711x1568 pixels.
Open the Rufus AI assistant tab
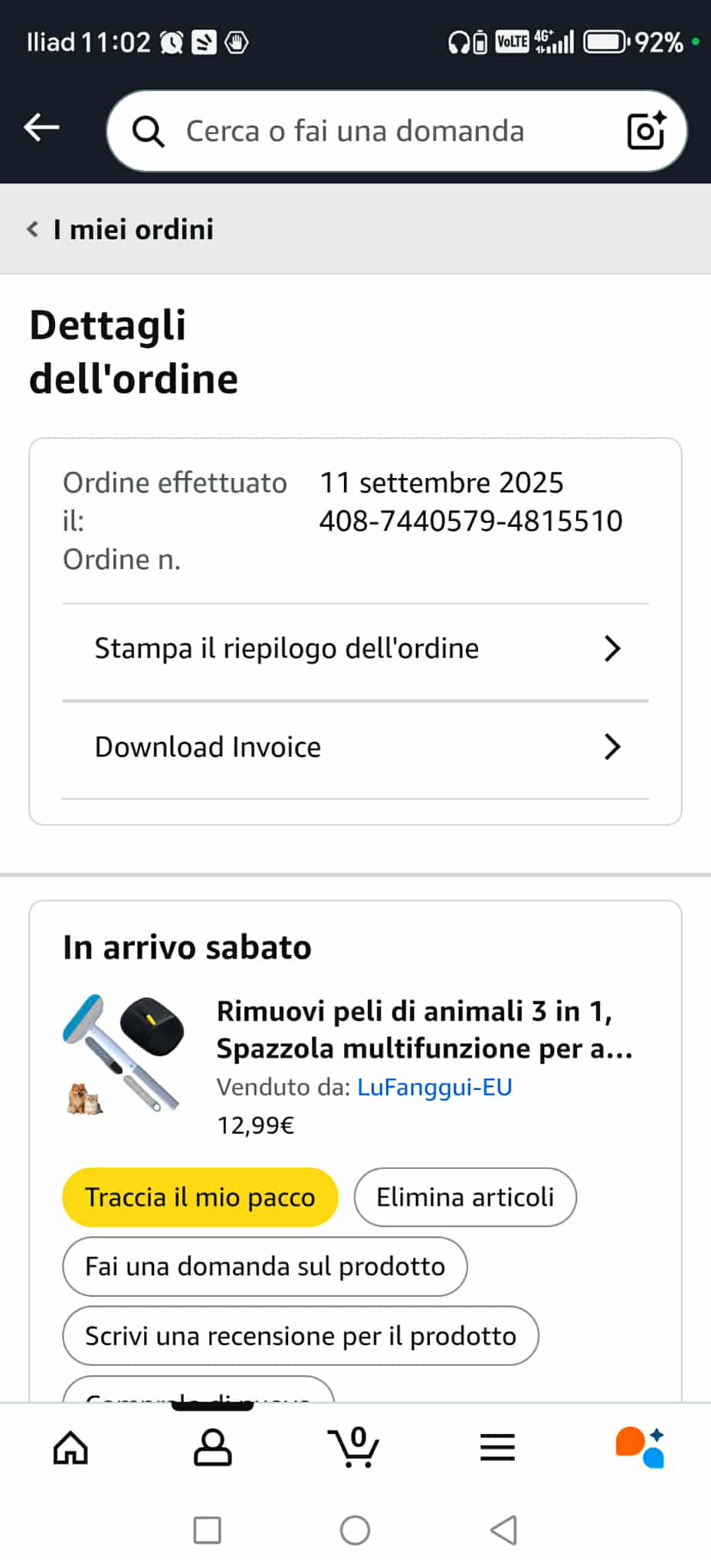tap(640, 1448)
